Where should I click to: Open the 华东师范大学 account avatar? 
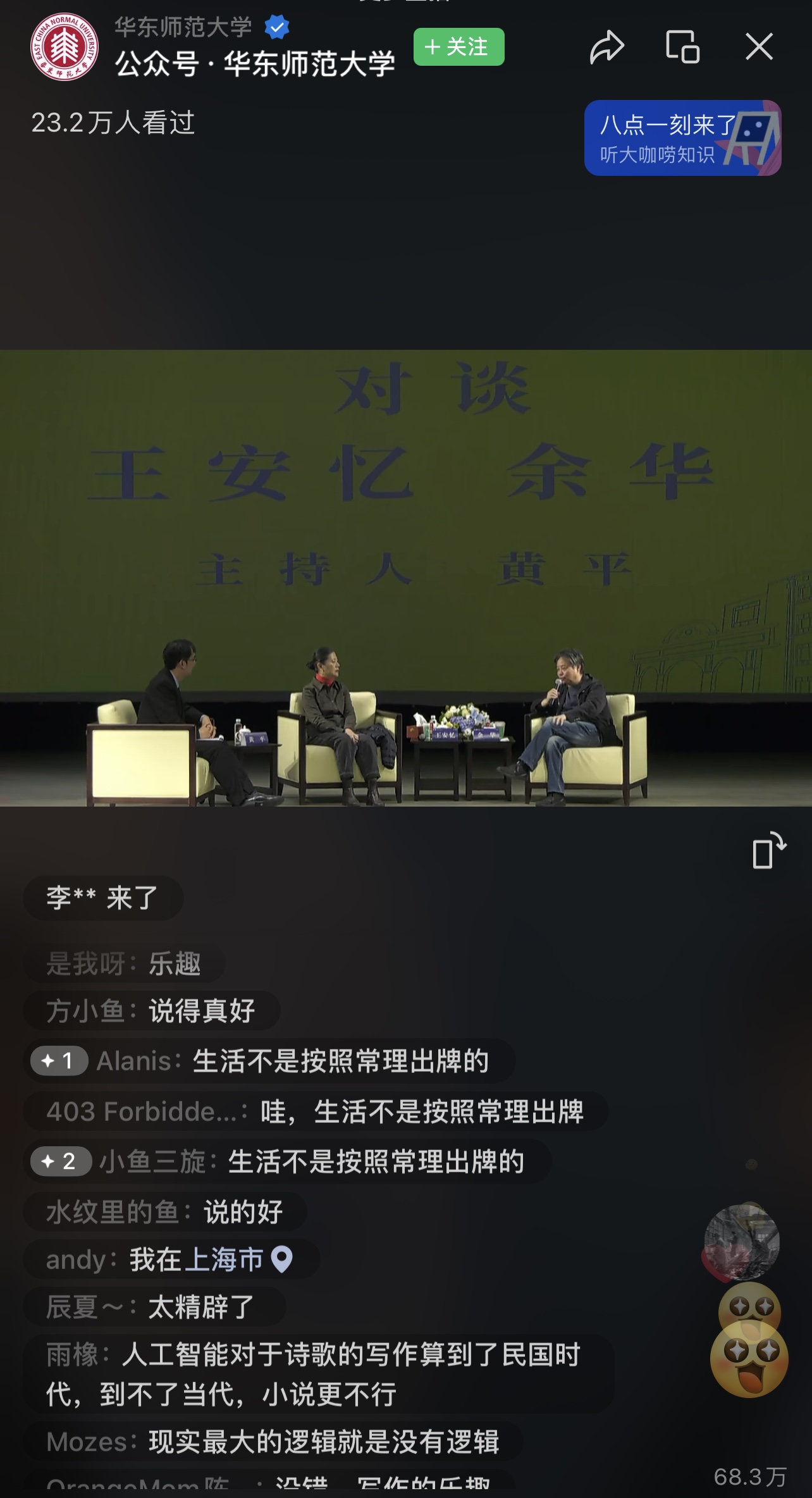[65, 47]
